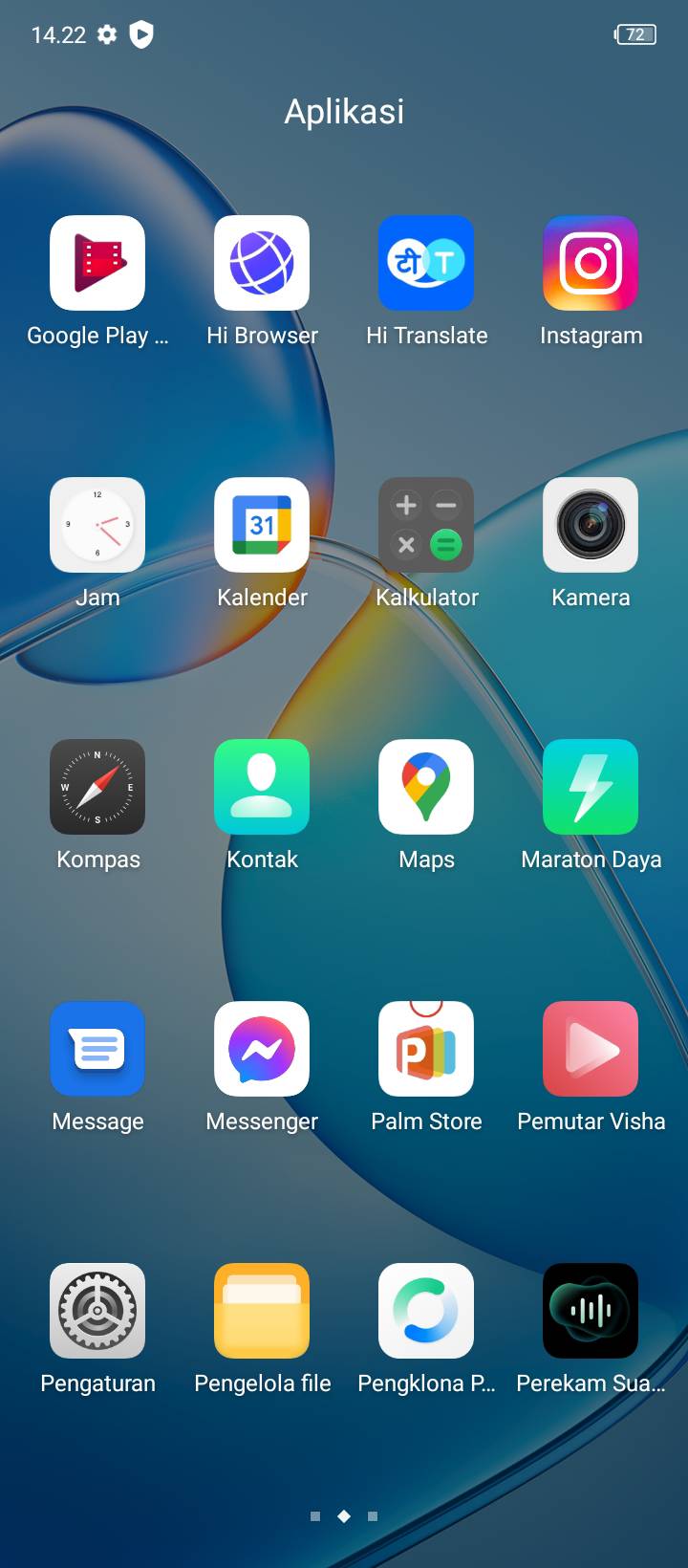The image size is (688, 1568).
Task: Open Kontak app
Action: [x=262, y=787]
